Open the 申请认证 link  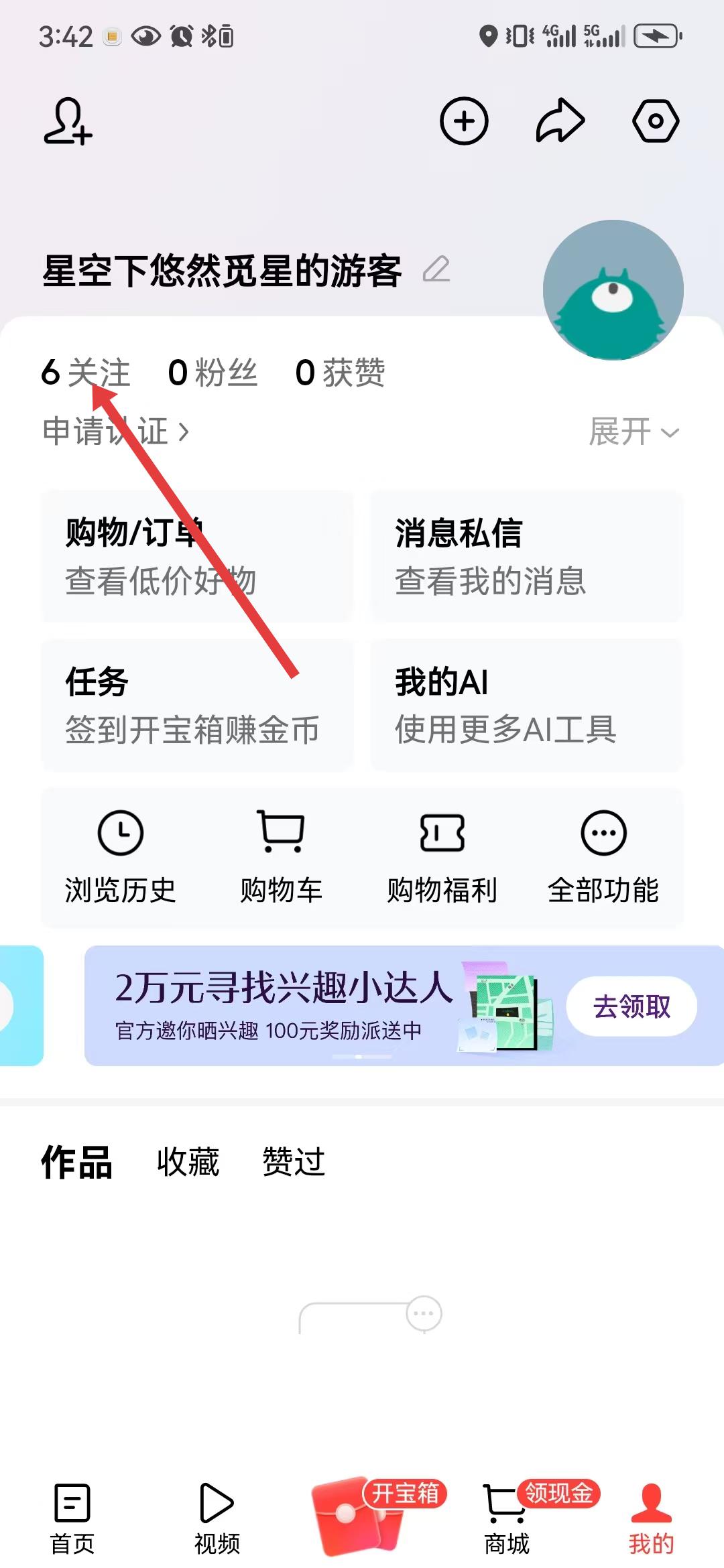point(115,431)
